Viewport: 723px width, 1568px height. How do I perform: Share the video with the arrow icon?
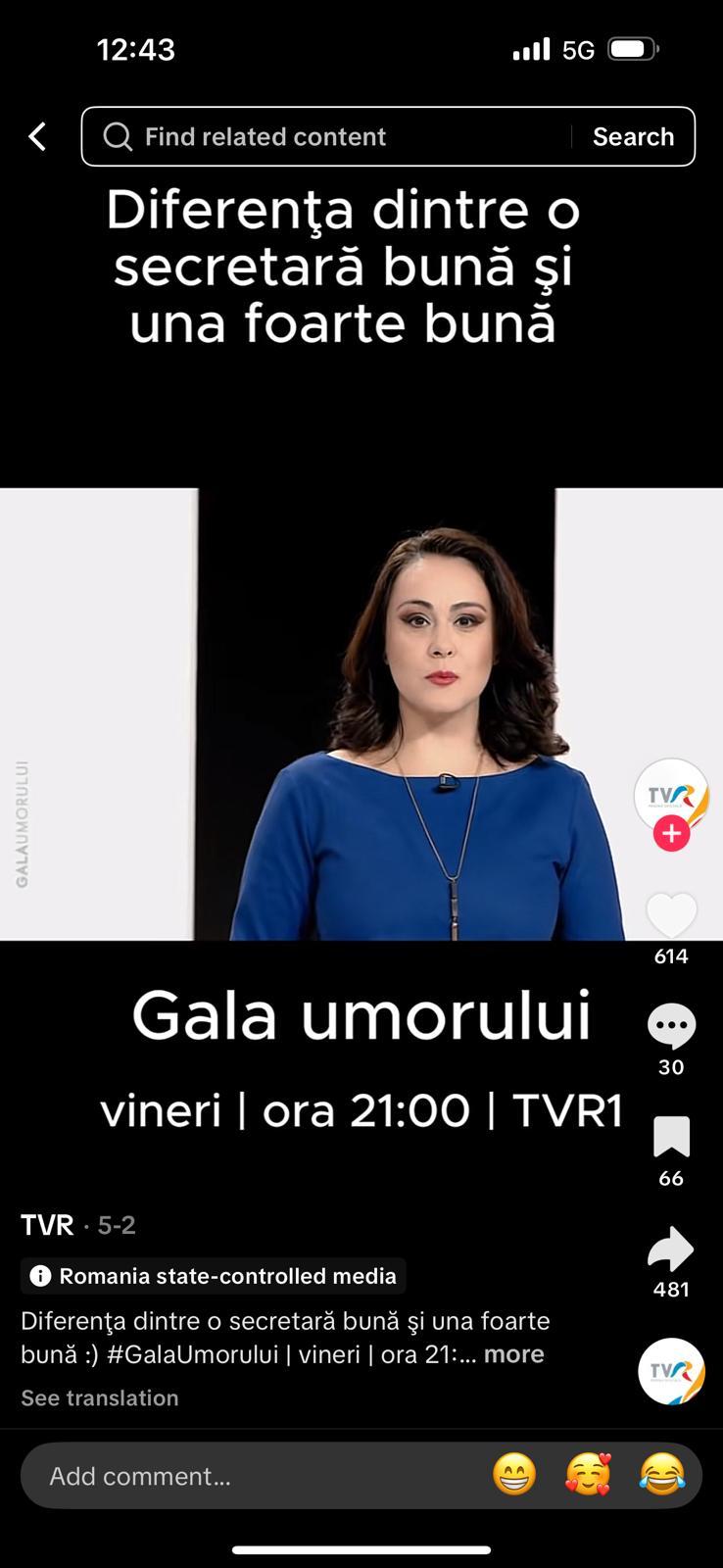[671, 1249]
